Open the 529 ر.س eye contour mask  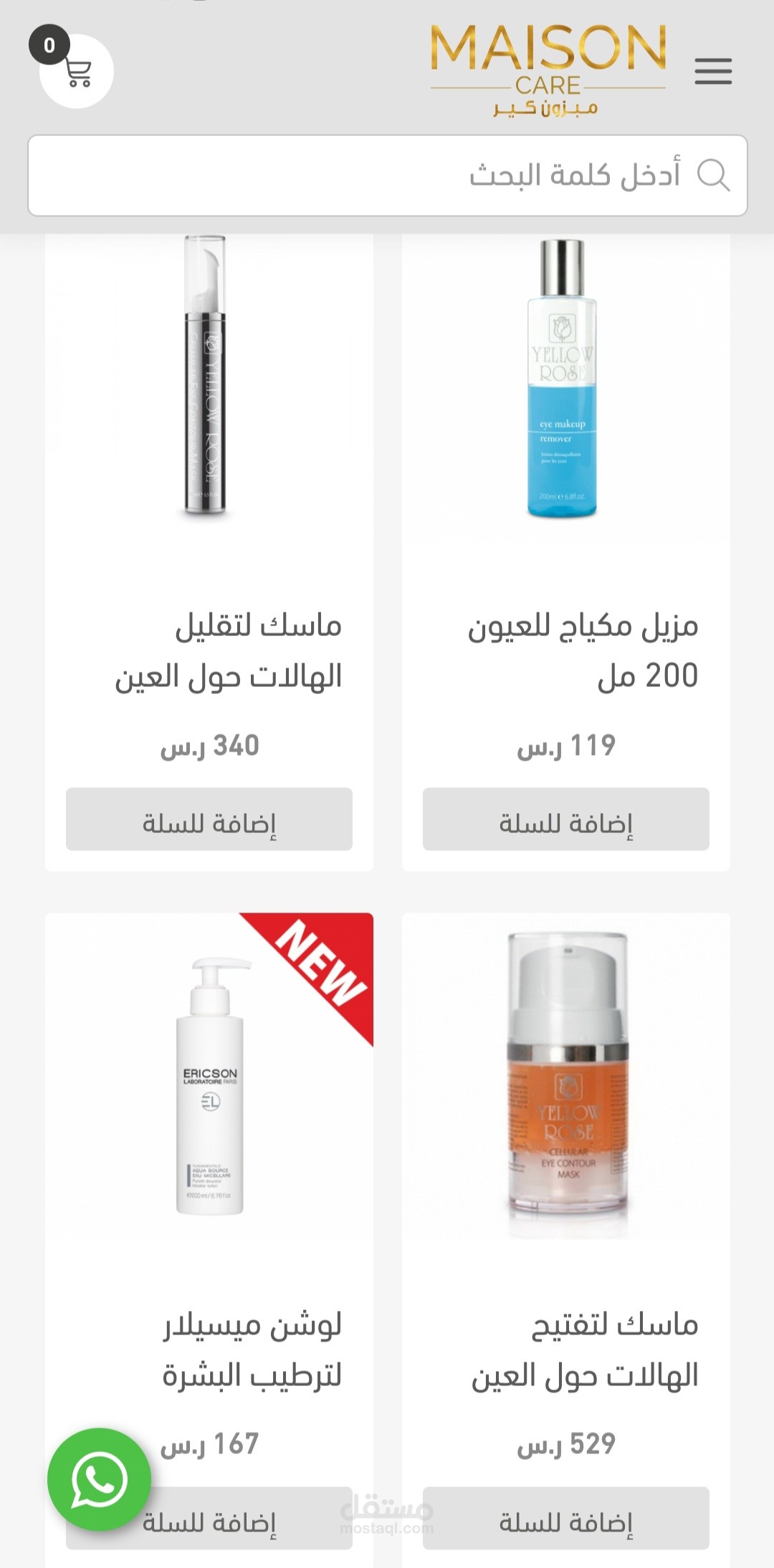coord(566,1085)
